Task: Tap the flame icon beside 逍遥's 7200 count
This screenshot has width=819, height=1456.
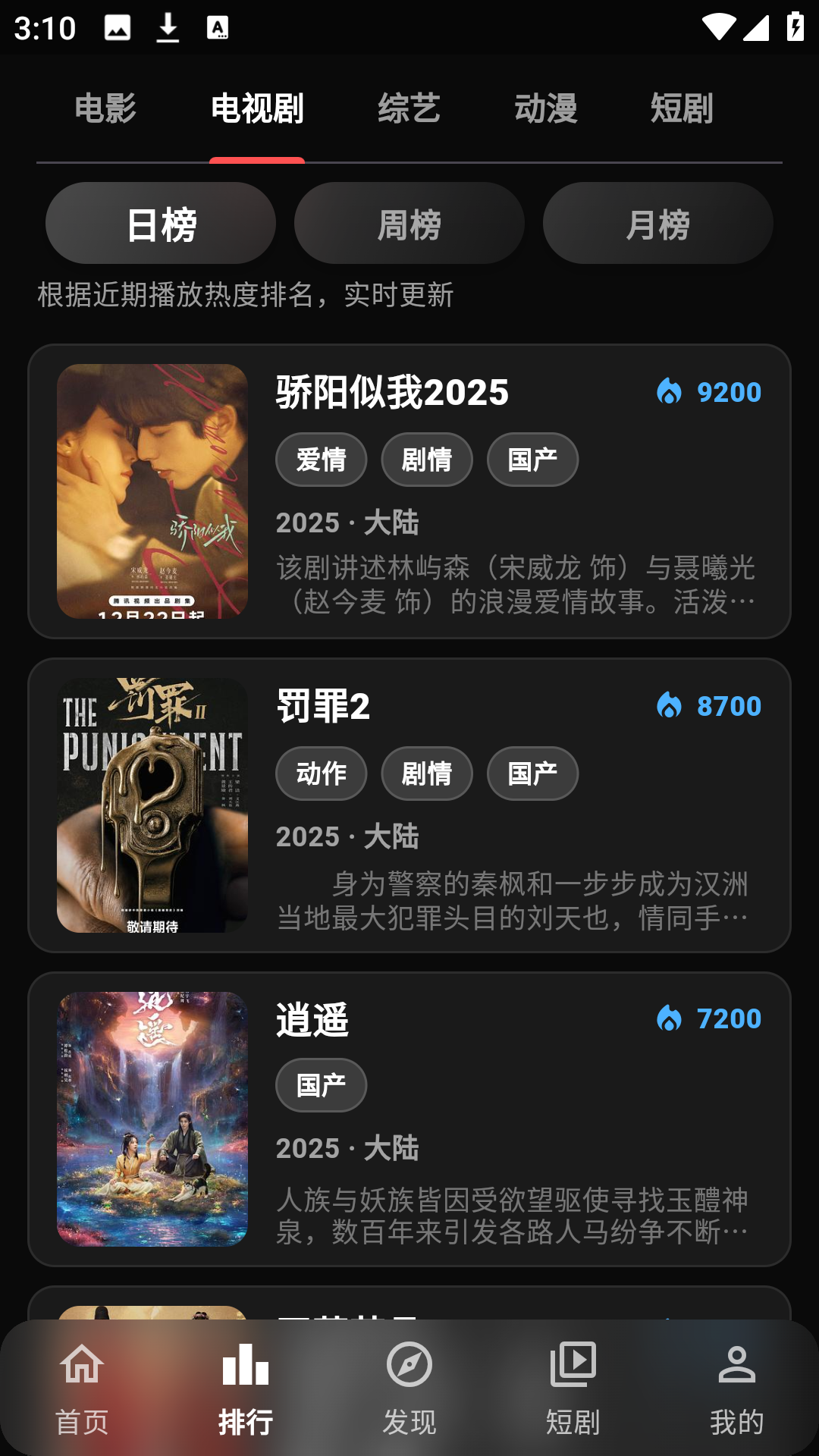Action: point(670,1020)
